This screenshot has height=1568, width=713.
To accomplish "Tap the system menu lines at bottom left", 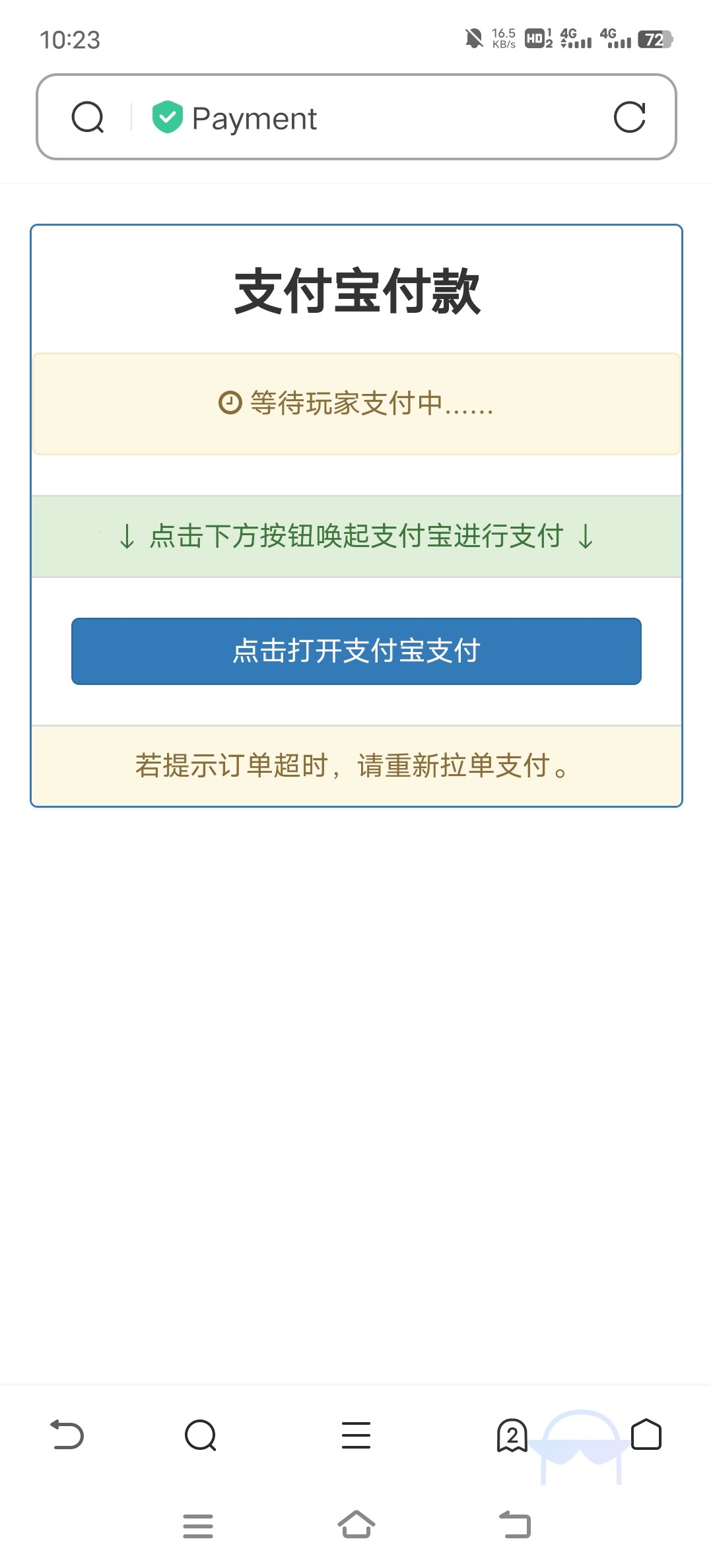I will (198, 1526).
